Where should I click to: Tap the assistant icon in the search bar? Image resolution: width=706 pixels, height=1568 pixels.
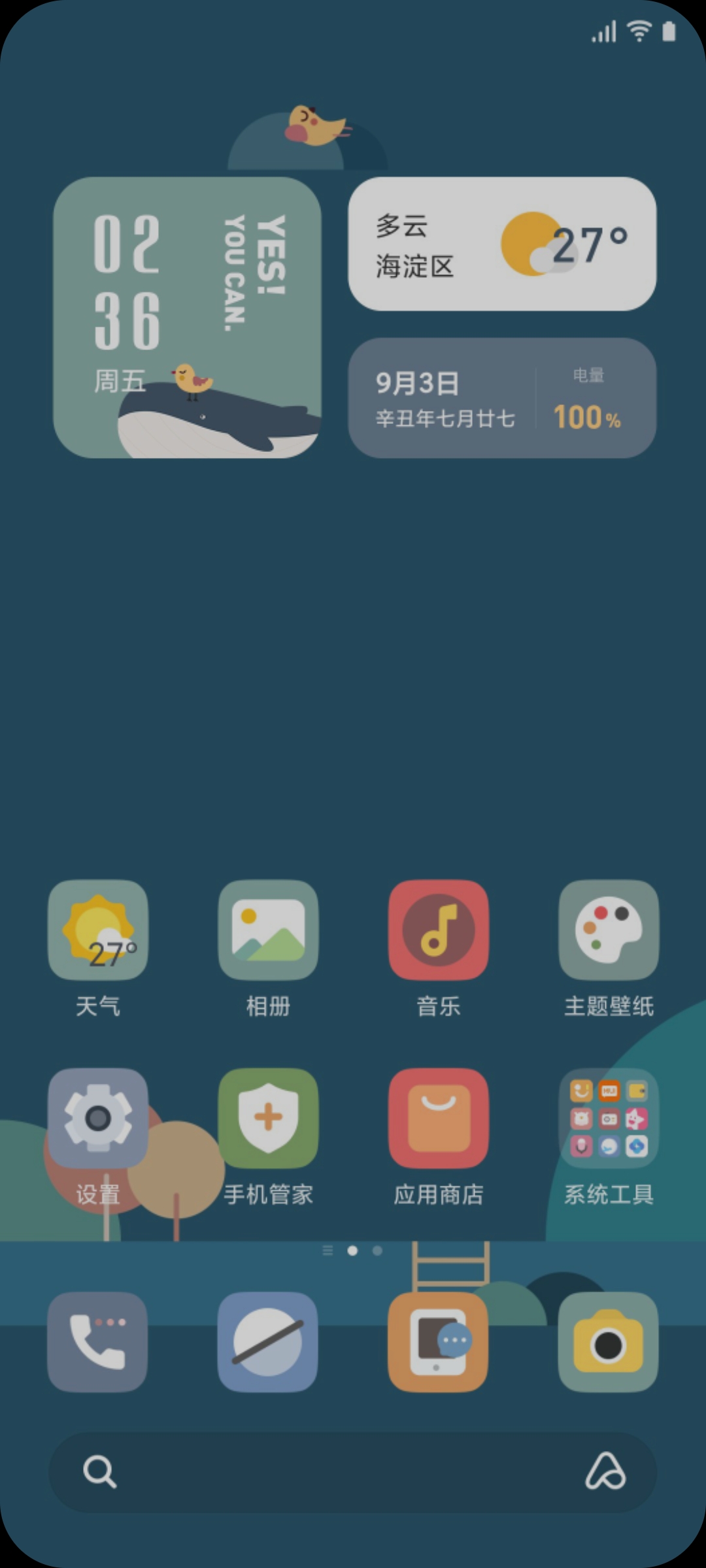coord(605,1471)
